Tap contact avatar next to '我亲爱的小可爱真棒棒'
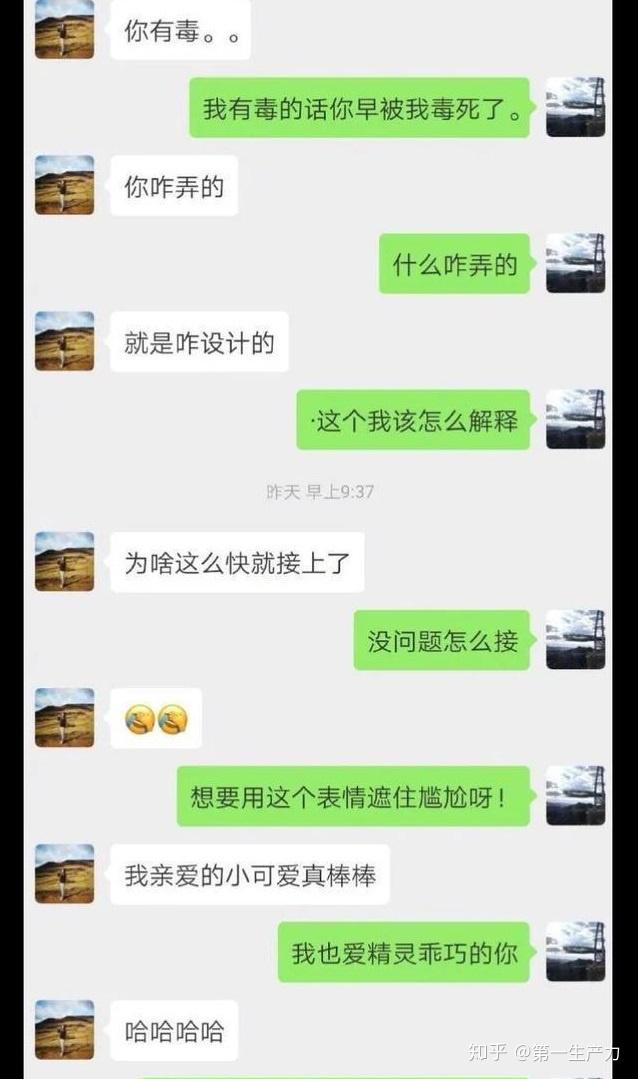Viewport: 638px width, 1079px height. point(64,873)
